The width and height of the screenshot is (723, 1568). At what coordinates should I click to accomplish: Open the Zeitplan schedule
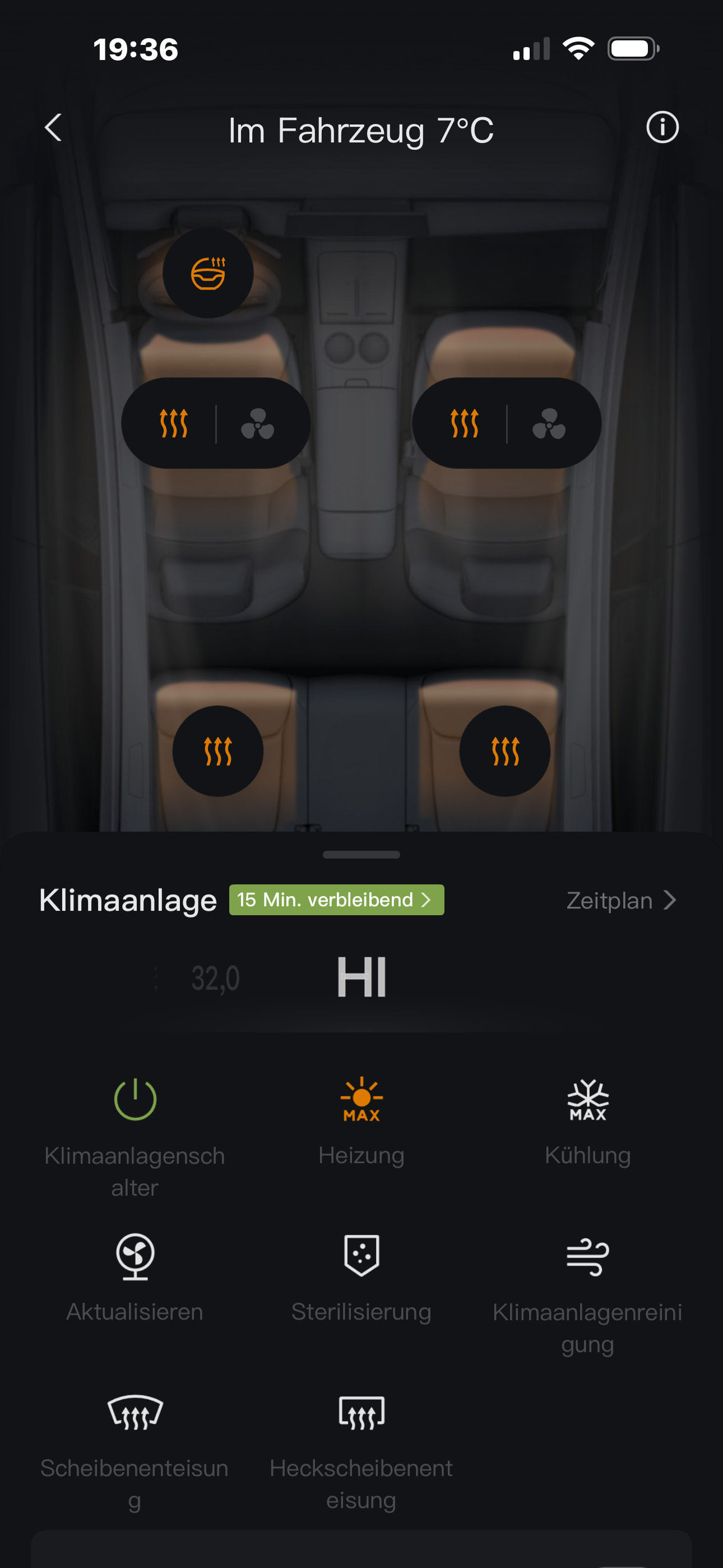click(621, 900)
